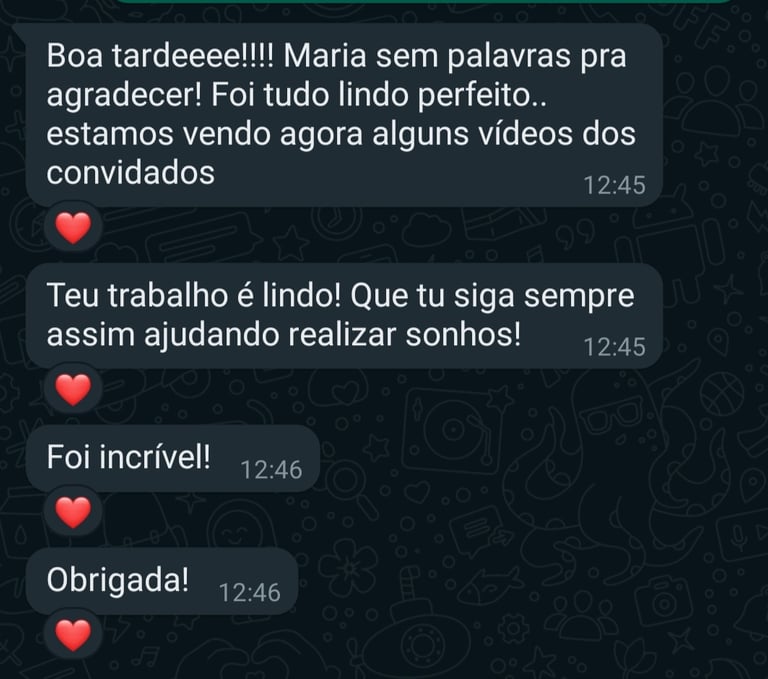The height and width of the screenshot is (679, 768).
Task: Open the heart reaction under "Obrigada!"
Action: point(72,633)
